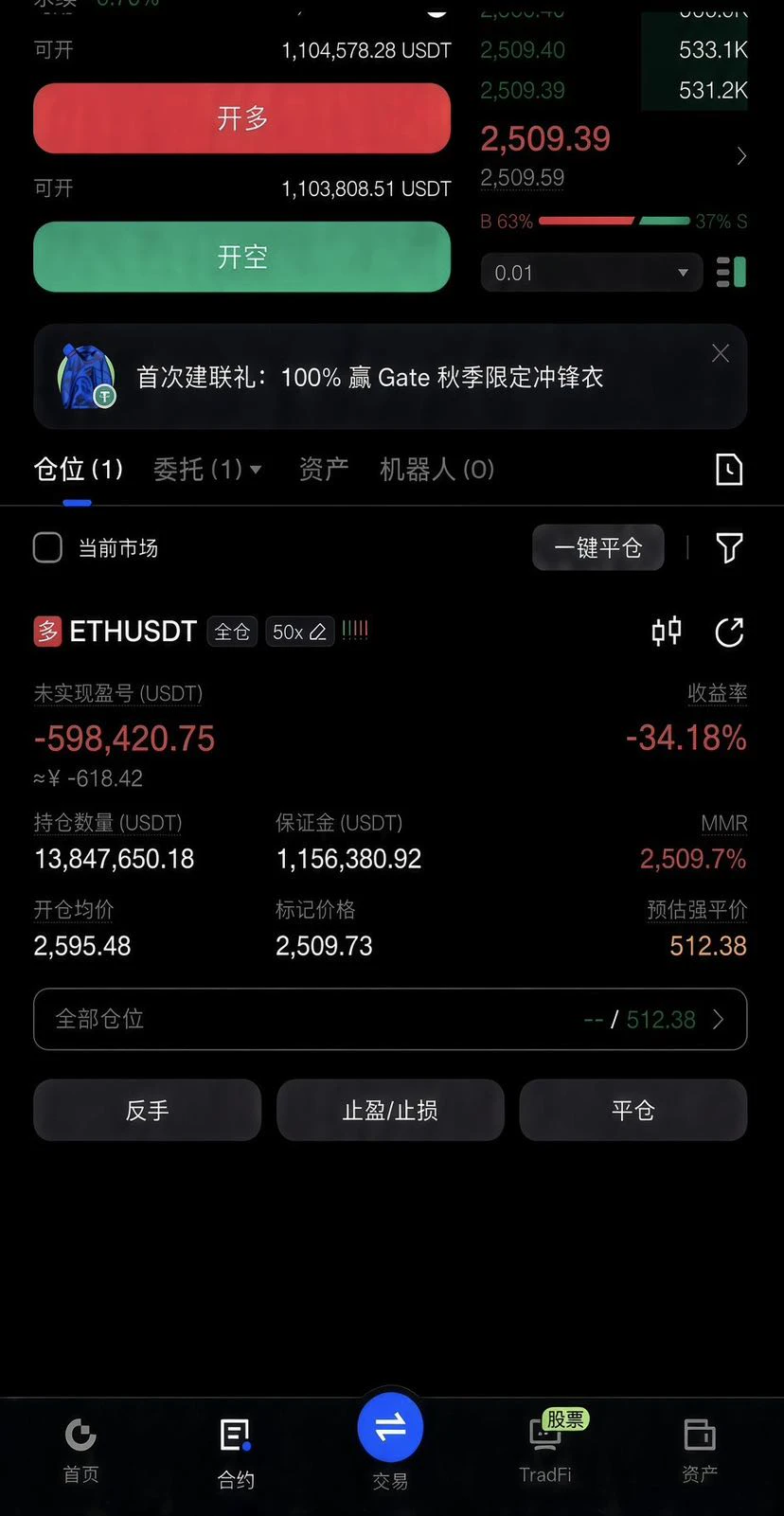Switch to the 委托 (1) tab

[207, 469]
